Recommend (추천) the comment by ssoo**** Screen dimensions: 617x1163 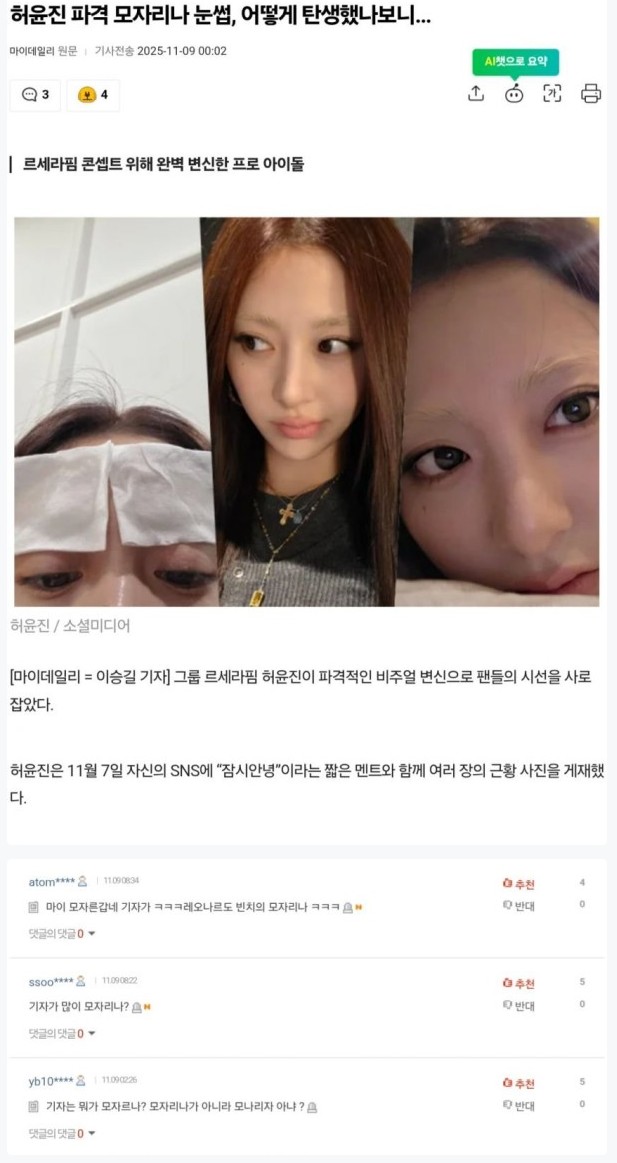click(x=519, y=983)
